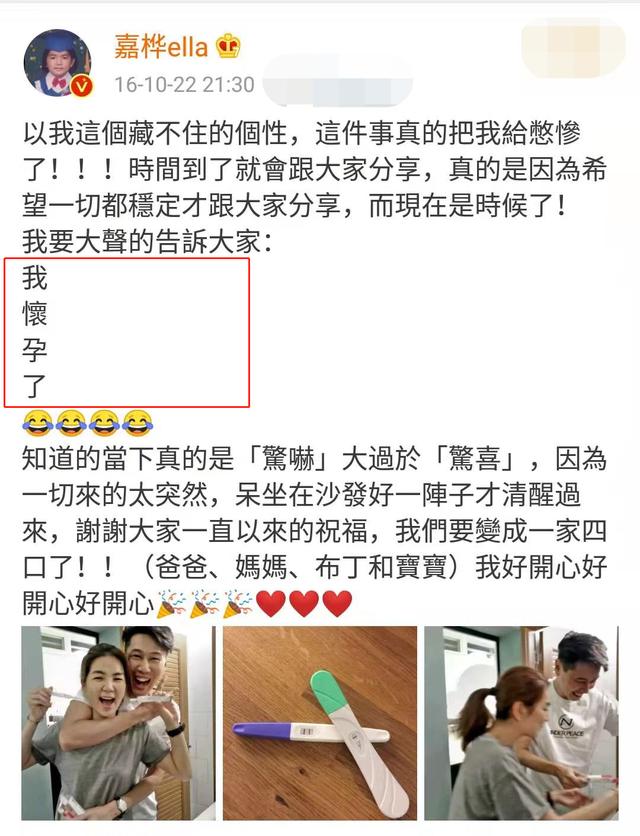The image size is (640, 836).
Task: Open the couple hugging photo
Action: 118,722
